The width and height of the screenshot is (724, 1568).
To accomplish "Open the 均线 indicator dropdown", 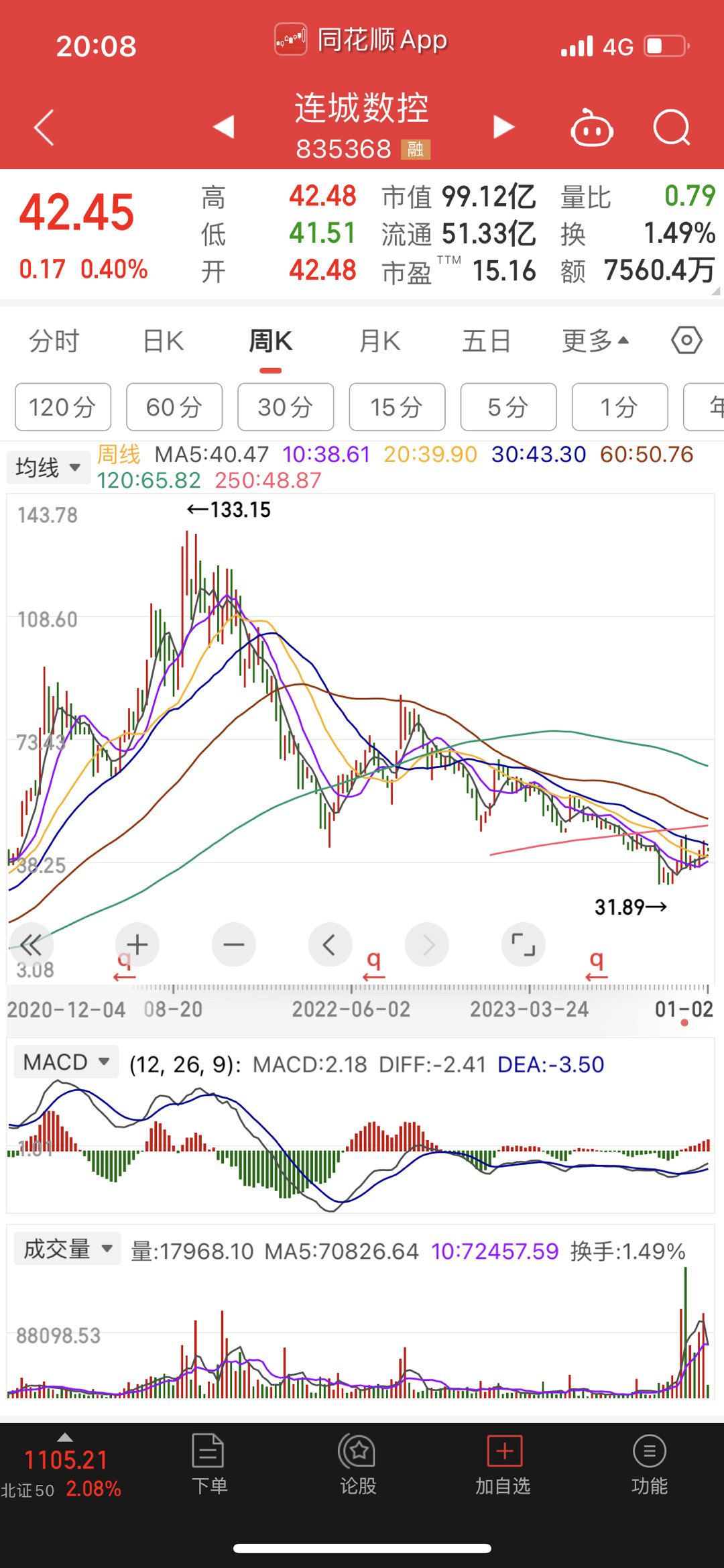I will [x=48, y=467].
